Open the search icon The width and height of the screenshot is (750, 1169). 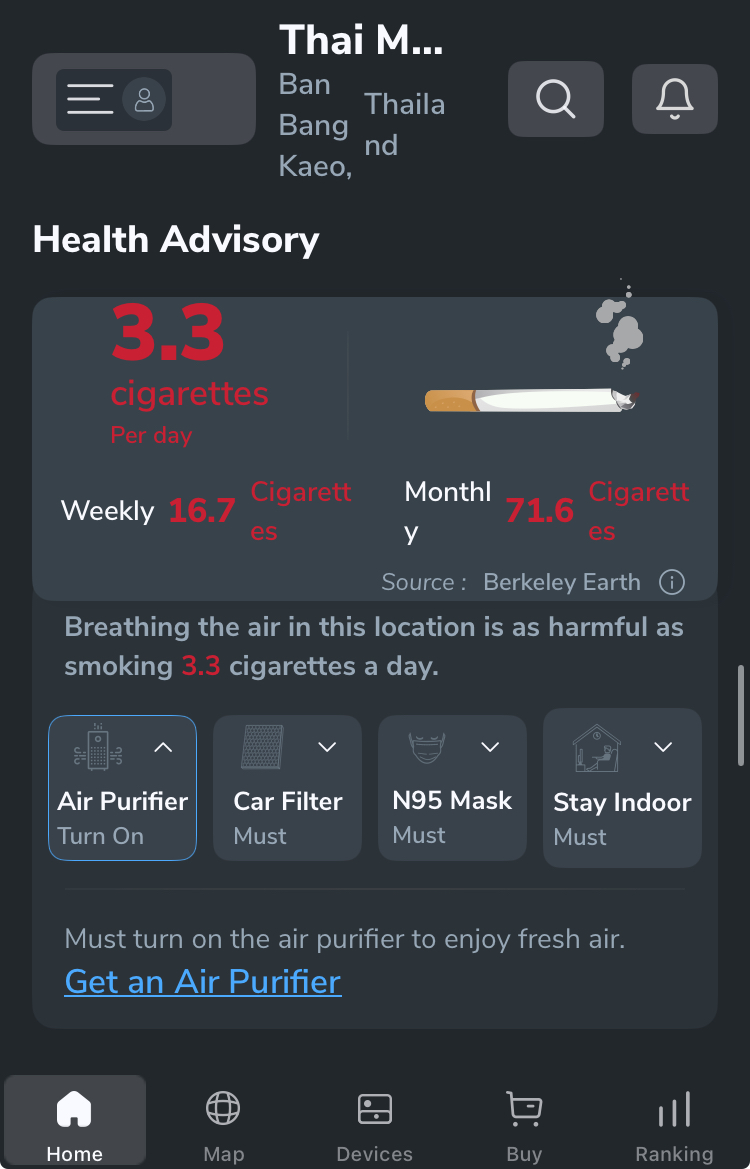tap(555, 99)
